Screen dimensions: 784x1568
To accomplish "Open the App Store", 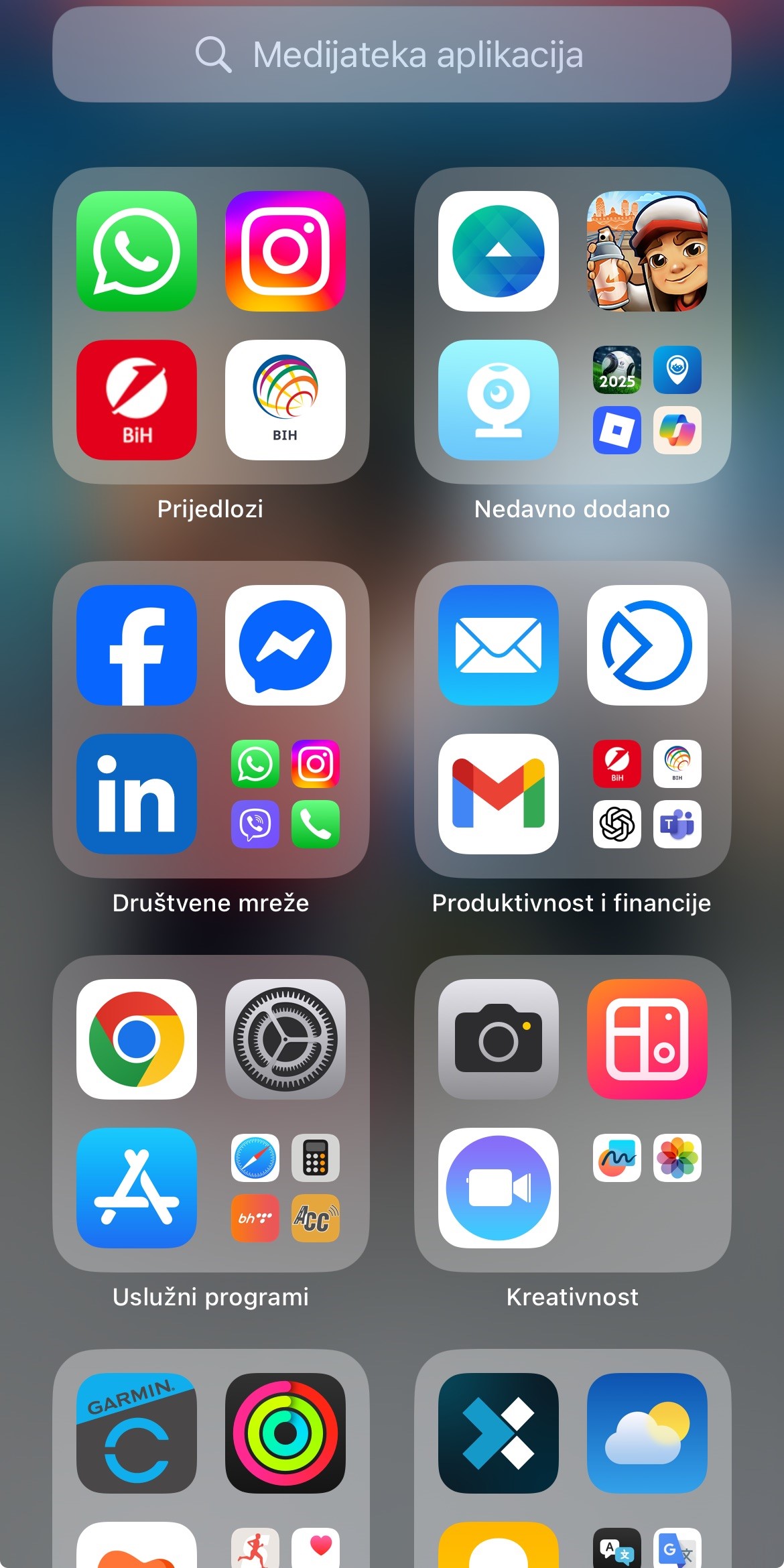I will click(x=137, y=1188).
